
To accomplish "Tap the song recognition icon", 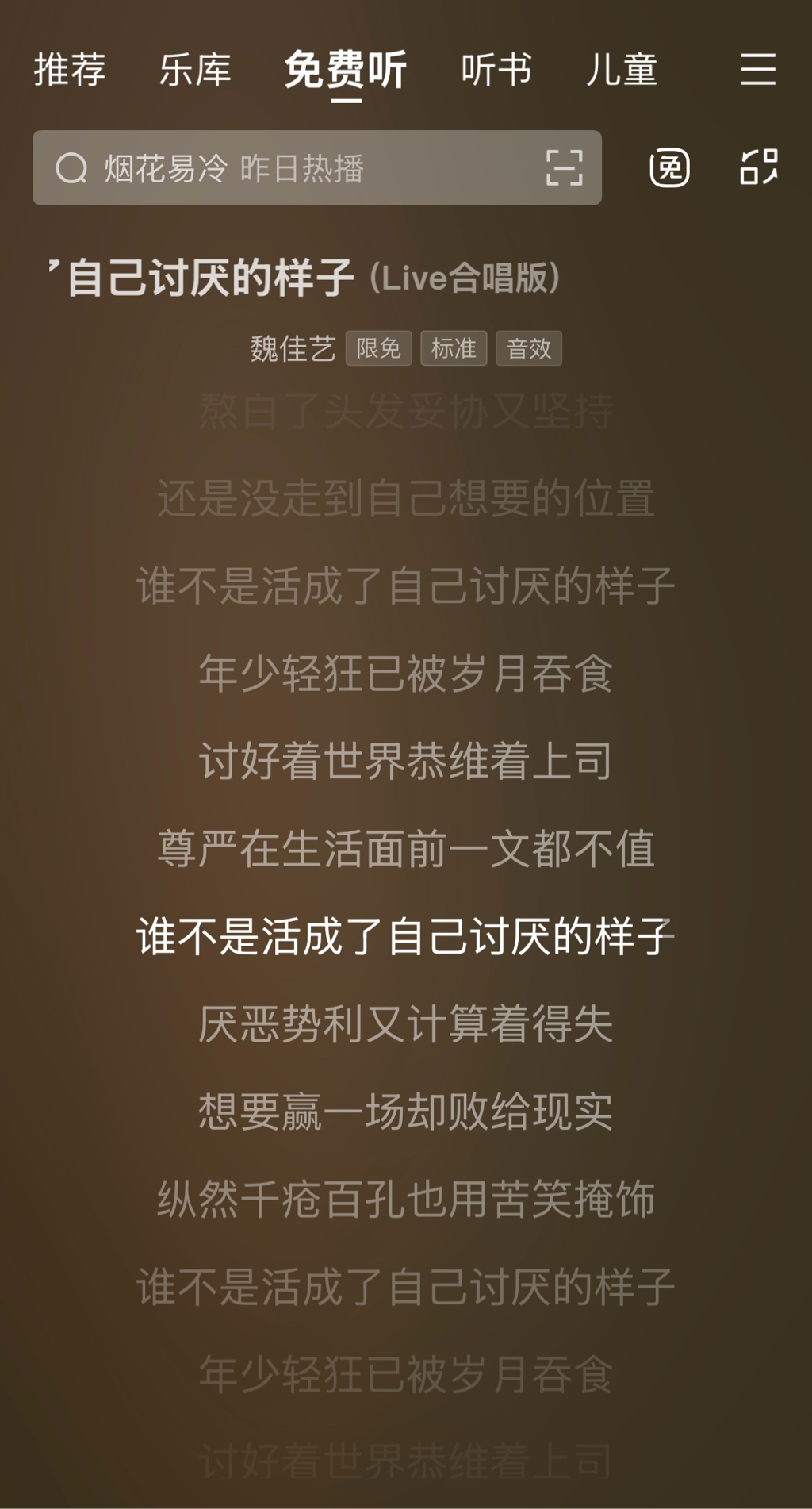I will (759, 167).
